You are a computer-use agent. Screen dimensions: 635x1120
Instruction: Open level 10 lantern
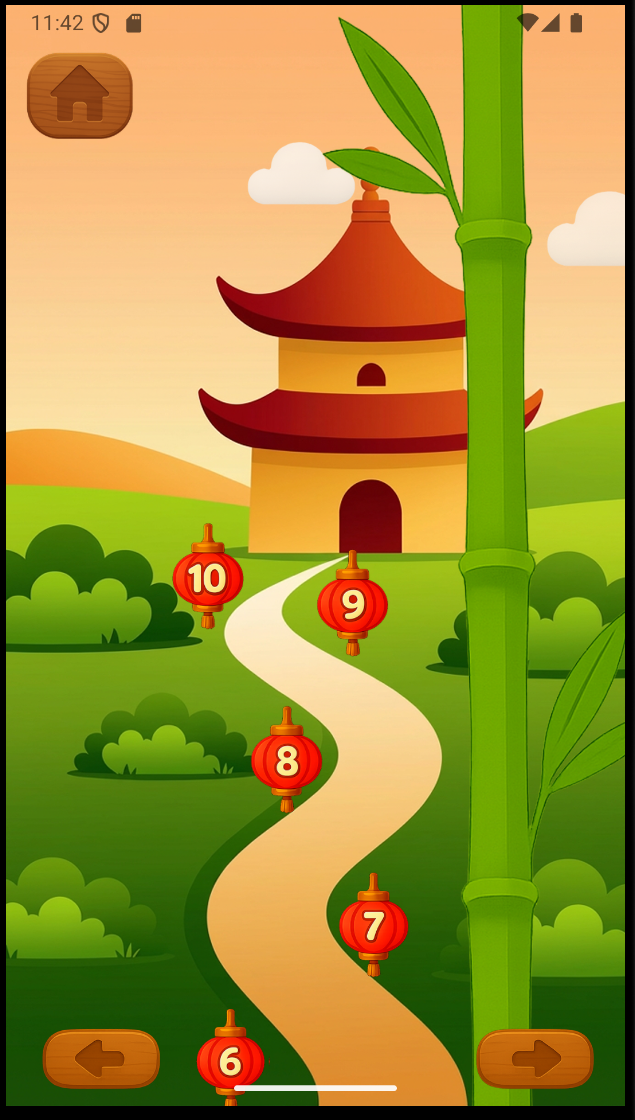tap(207, 578)
